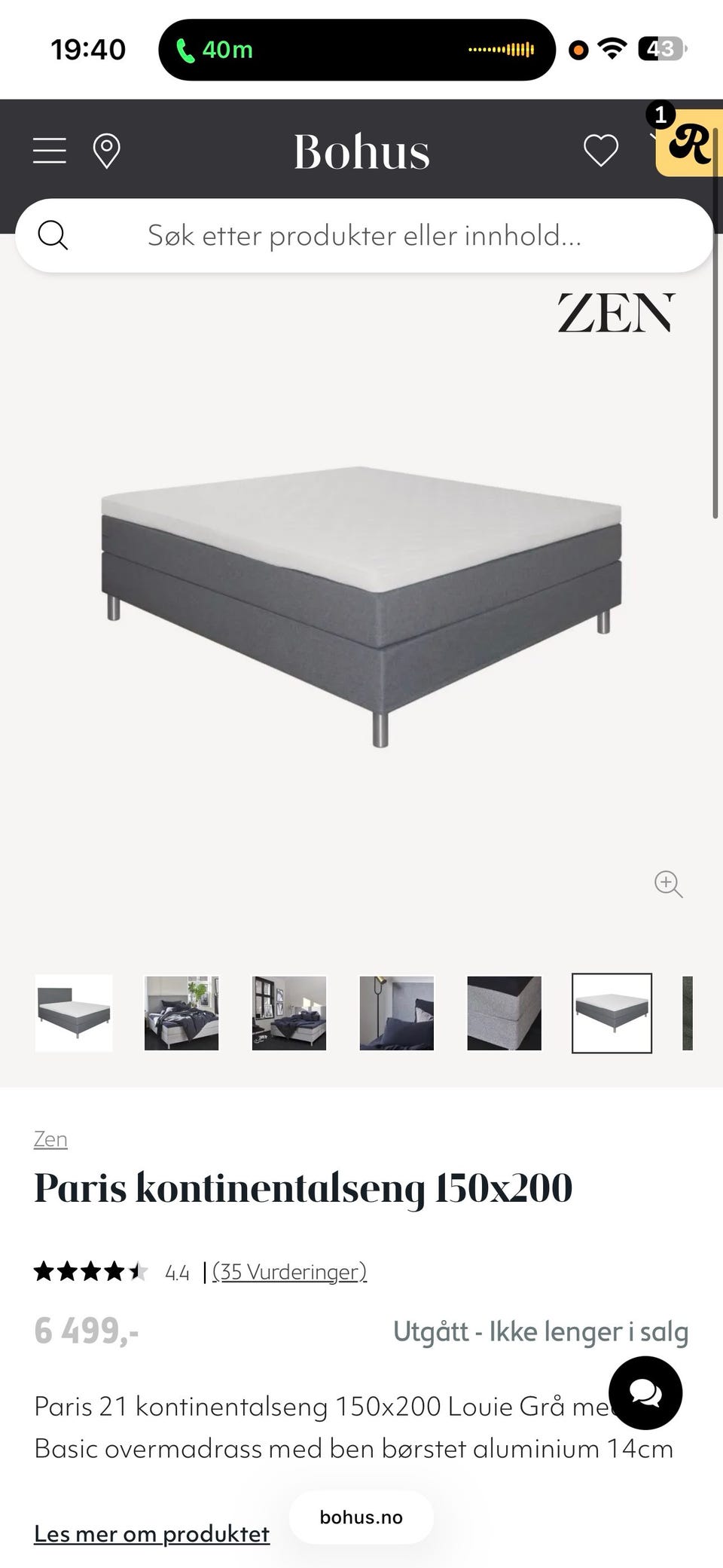Select the lamp and pillow thumbnail

click(397, 1013)
